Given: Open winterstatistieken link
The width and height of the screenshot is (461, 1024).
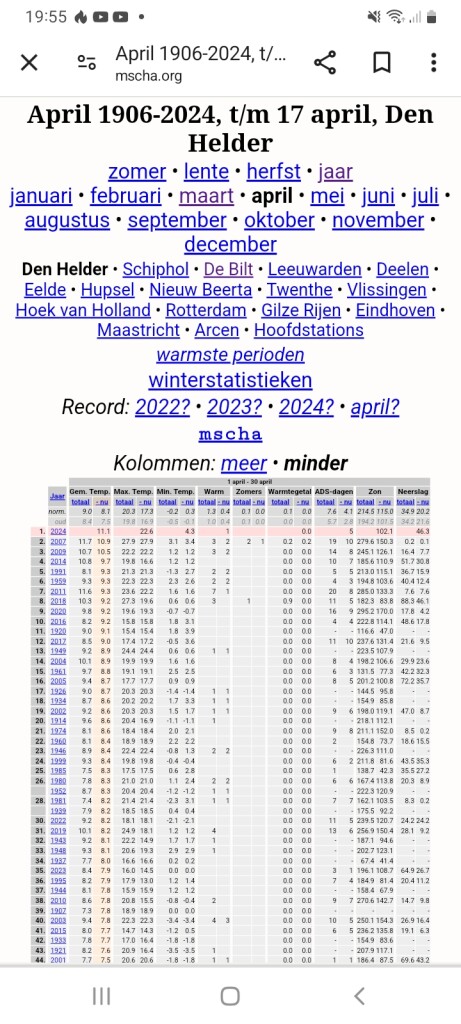Looking at the screenshot, I should (230, 379).
